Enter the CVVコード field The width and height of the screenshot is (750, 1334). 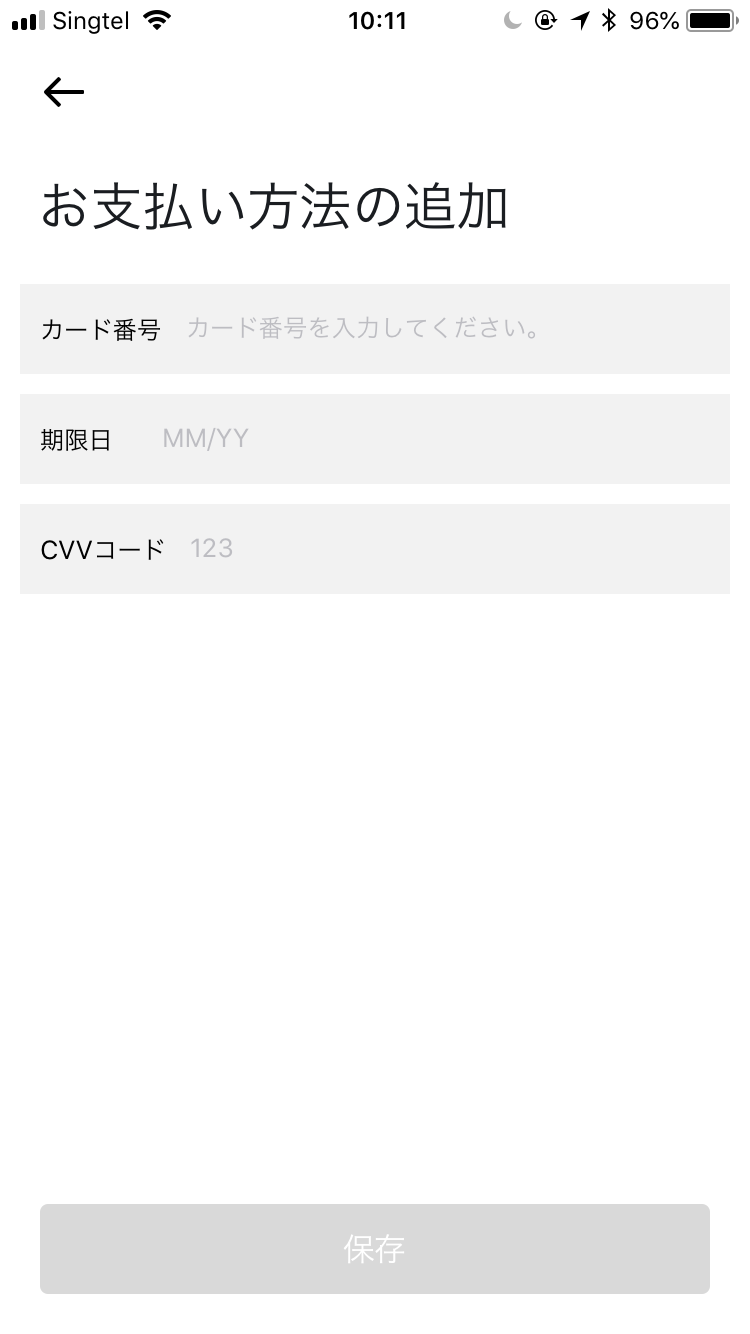[375, 549]
